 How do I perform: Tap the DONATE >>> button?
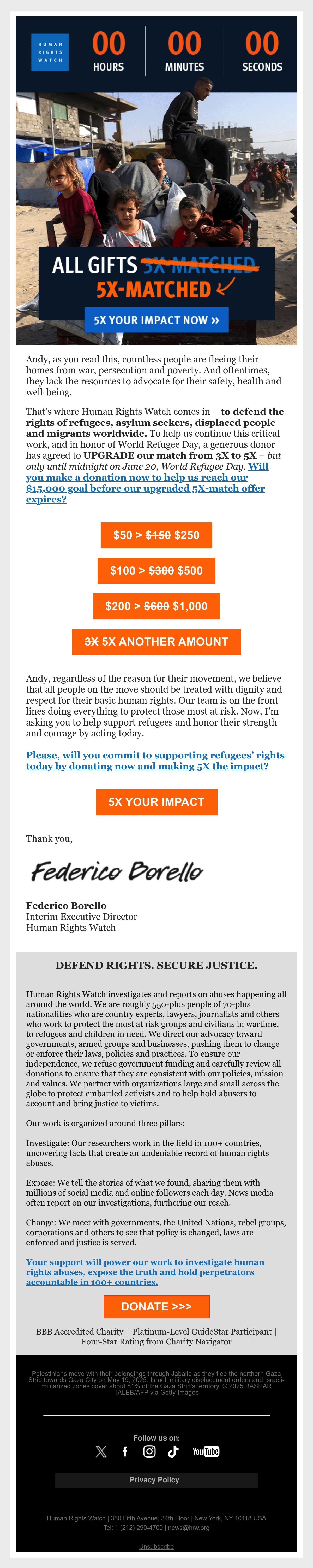point(156,1306)
